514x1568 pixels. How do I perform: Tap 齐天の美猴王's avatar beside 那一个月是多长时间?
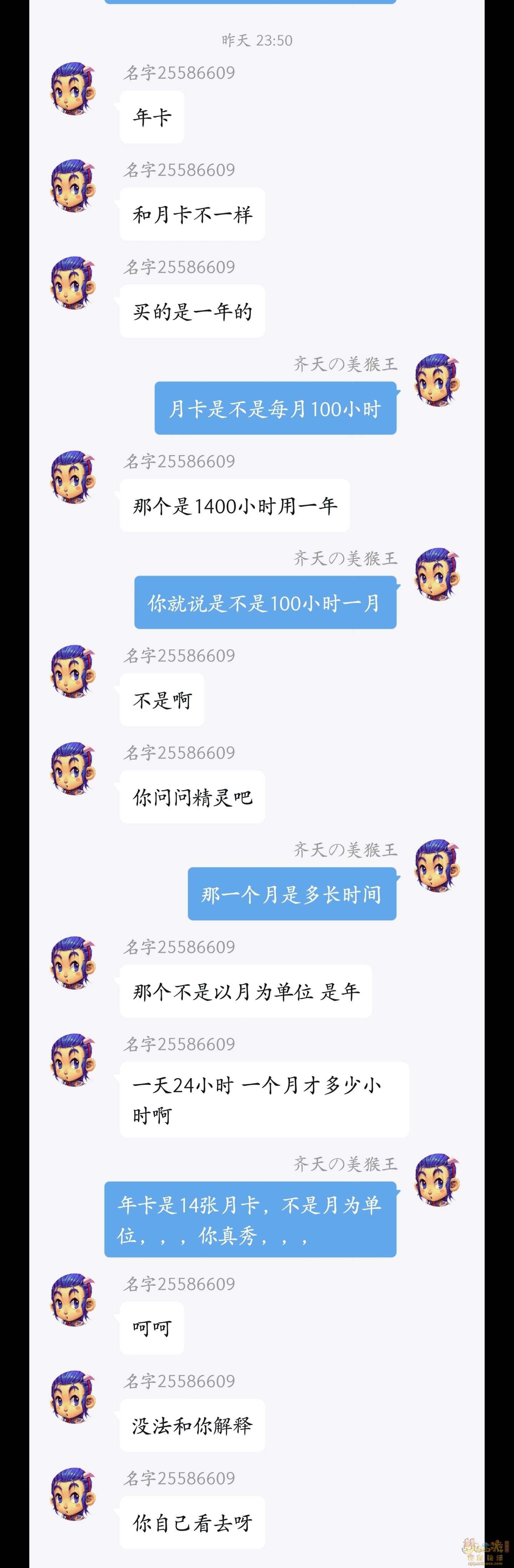[437, 866]
